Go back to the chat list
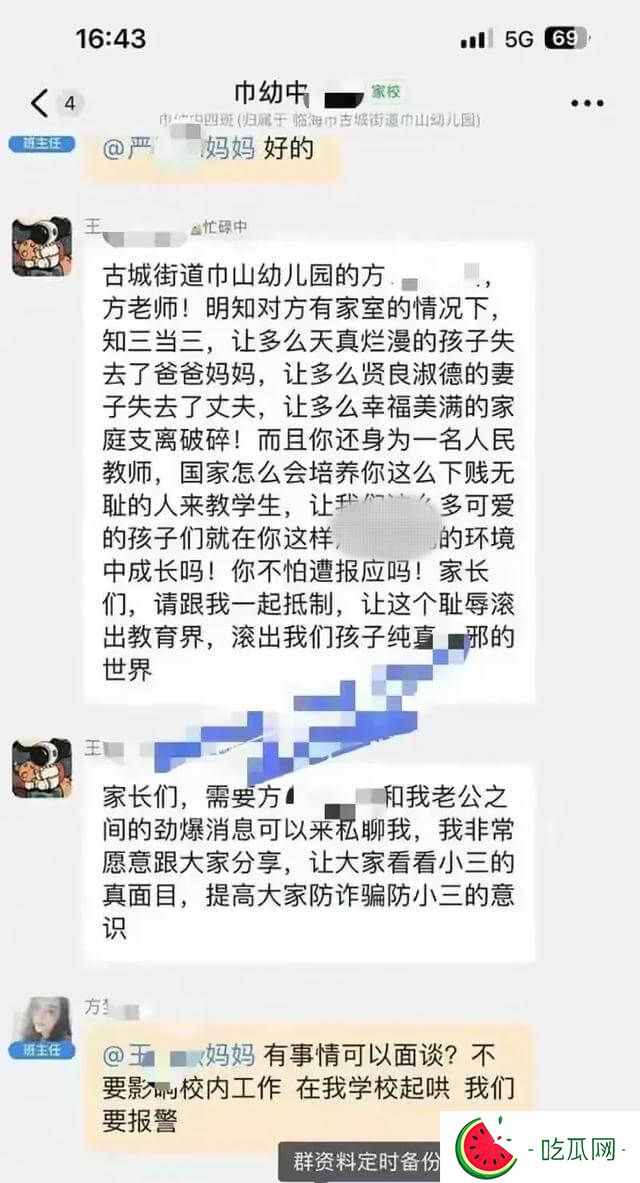 40,102
